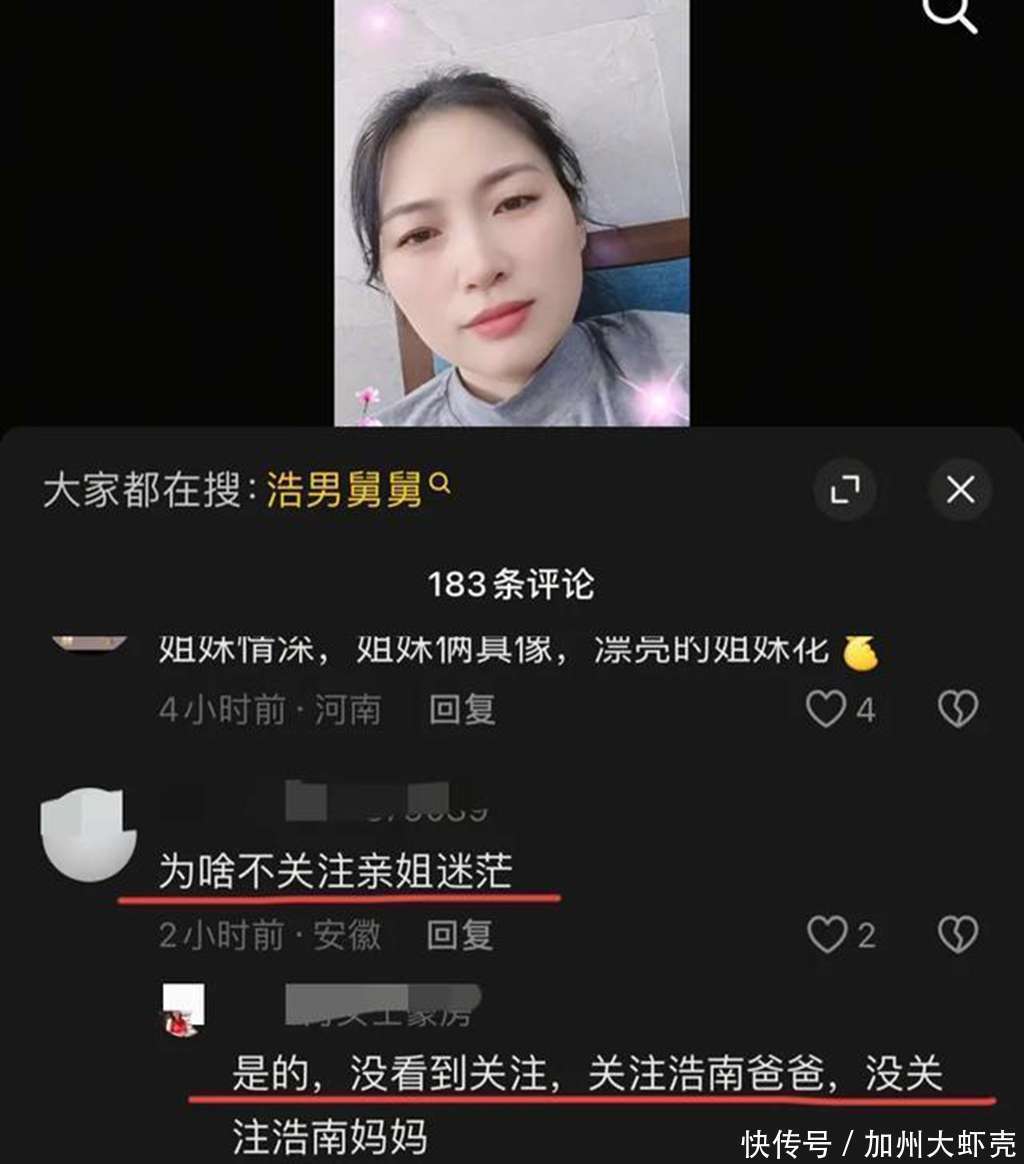The width and height of the screenshot is (1024, 1164).
Task: Open the search magnifier icon
Action: point(948,14)
